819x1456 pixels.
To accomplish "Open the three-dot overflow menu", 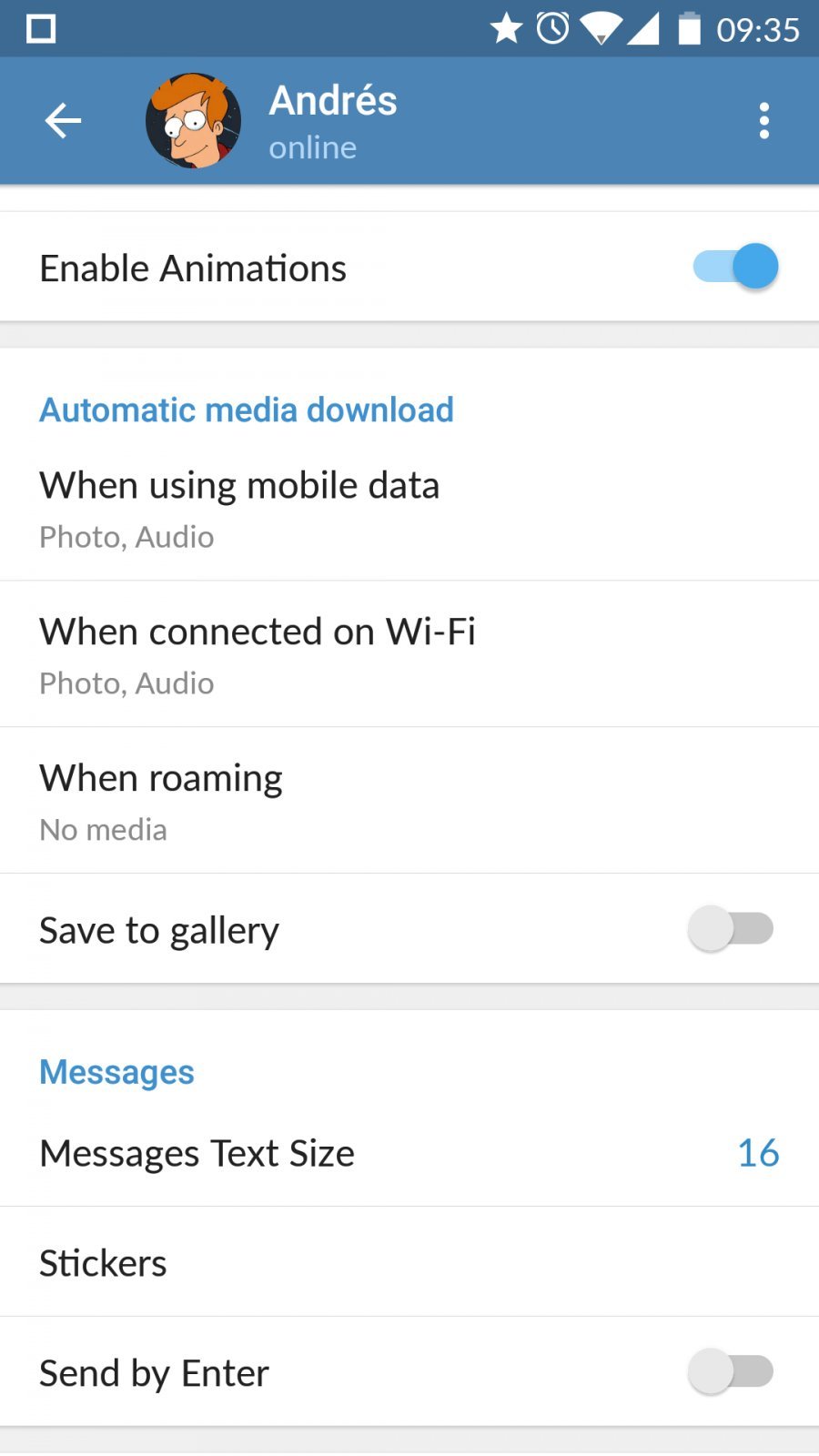I will pyautogui.click(x=763, y=120).
